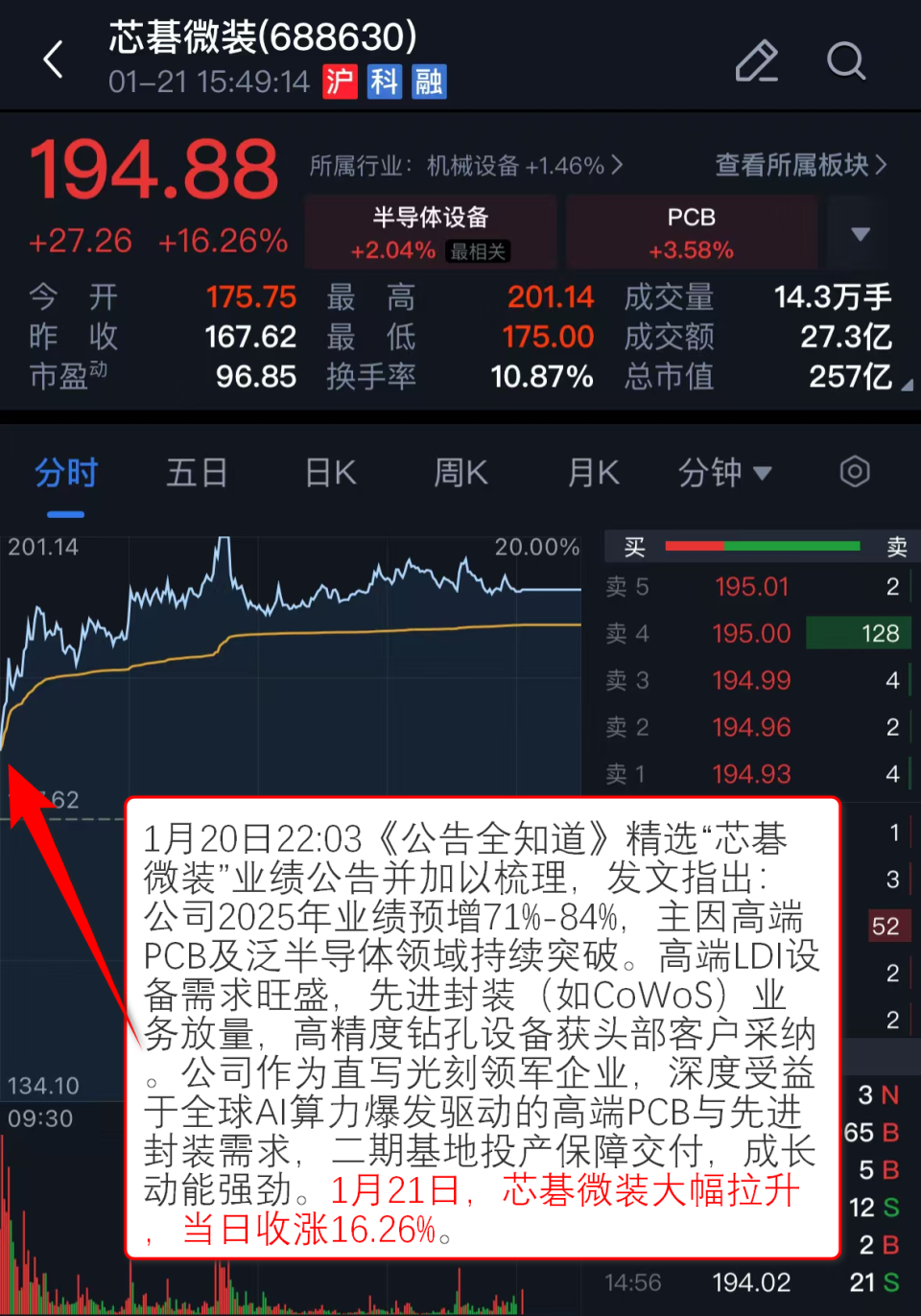The image size is (921, 1316).
Task: Open 查看所属板块 link
Action: (x=799, y=165)
